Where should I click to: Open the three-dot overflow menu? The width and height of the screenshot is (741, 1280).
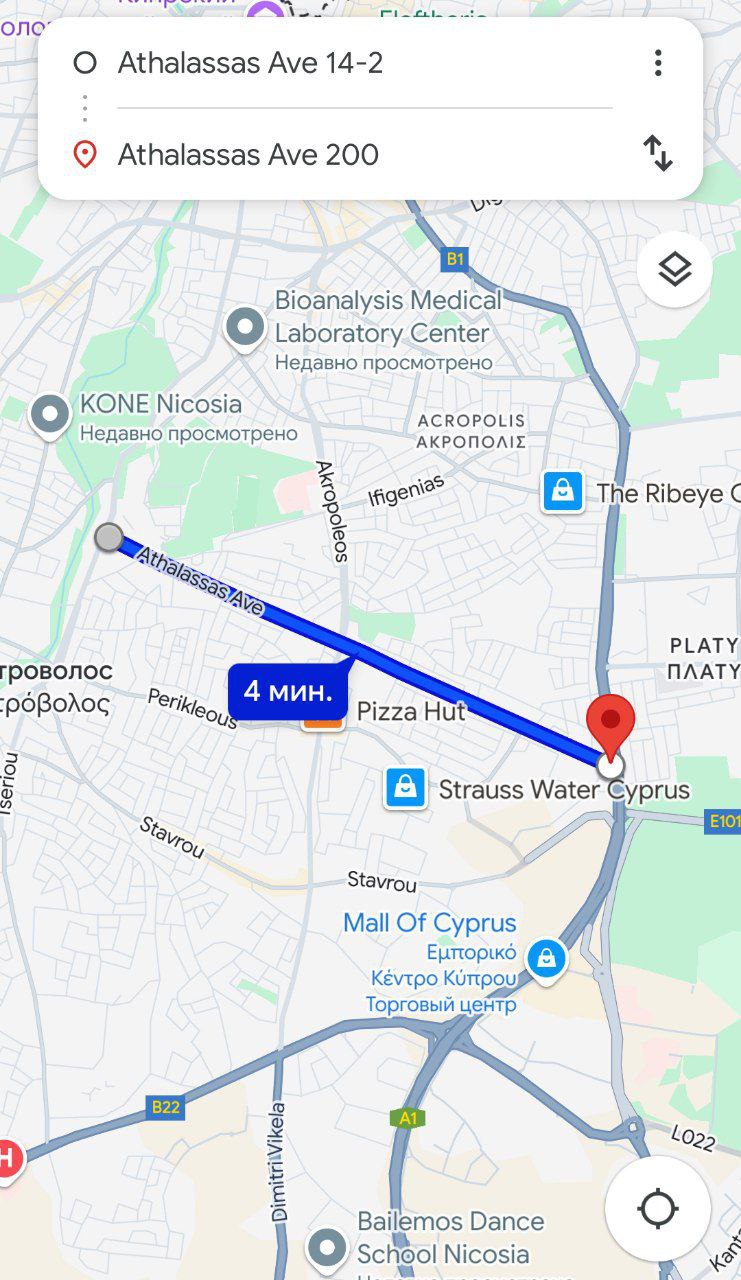pyautogui.click(x=657, y=64)
